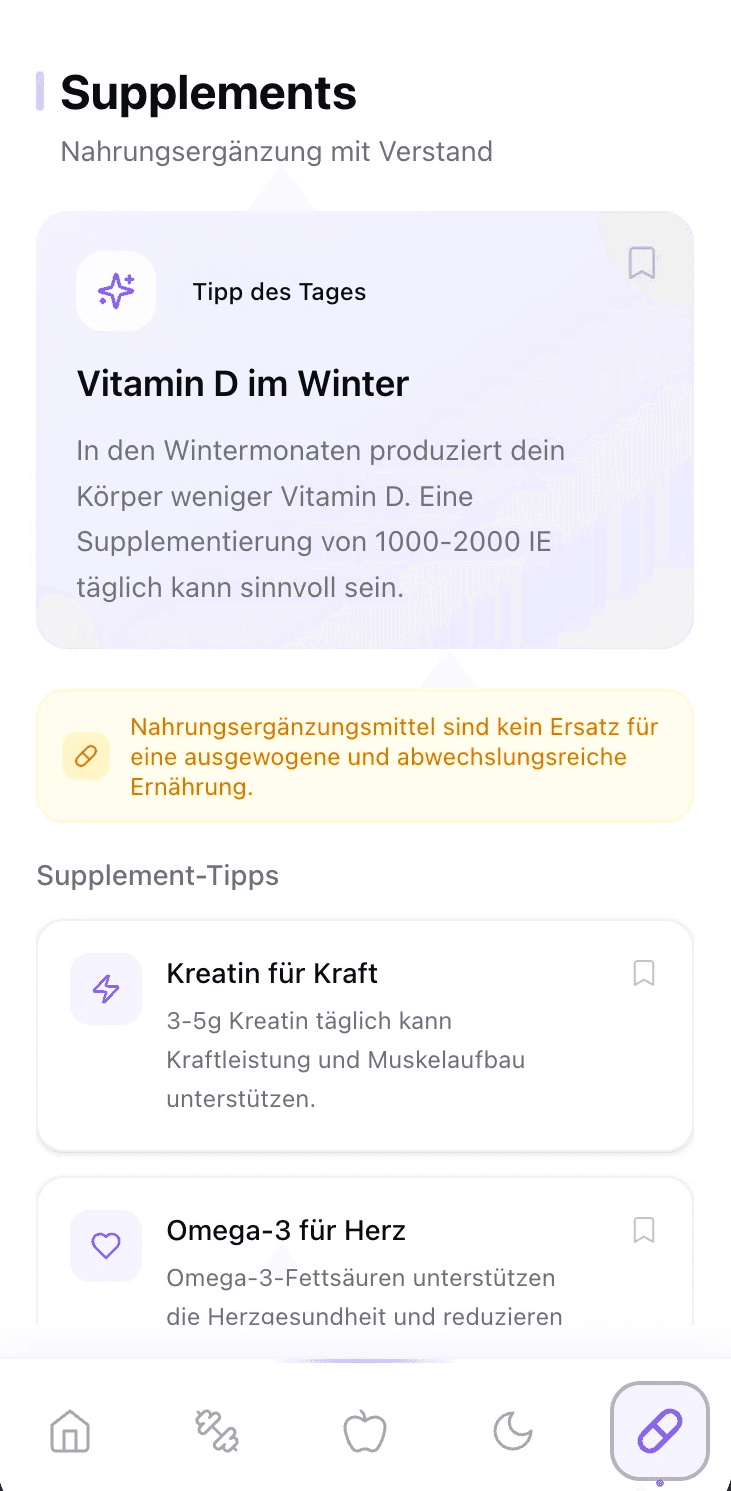The height and width of the screenshot is (1491, 731).
Task: Select the pill supplements tab
Action: (x=660, y=1432)
